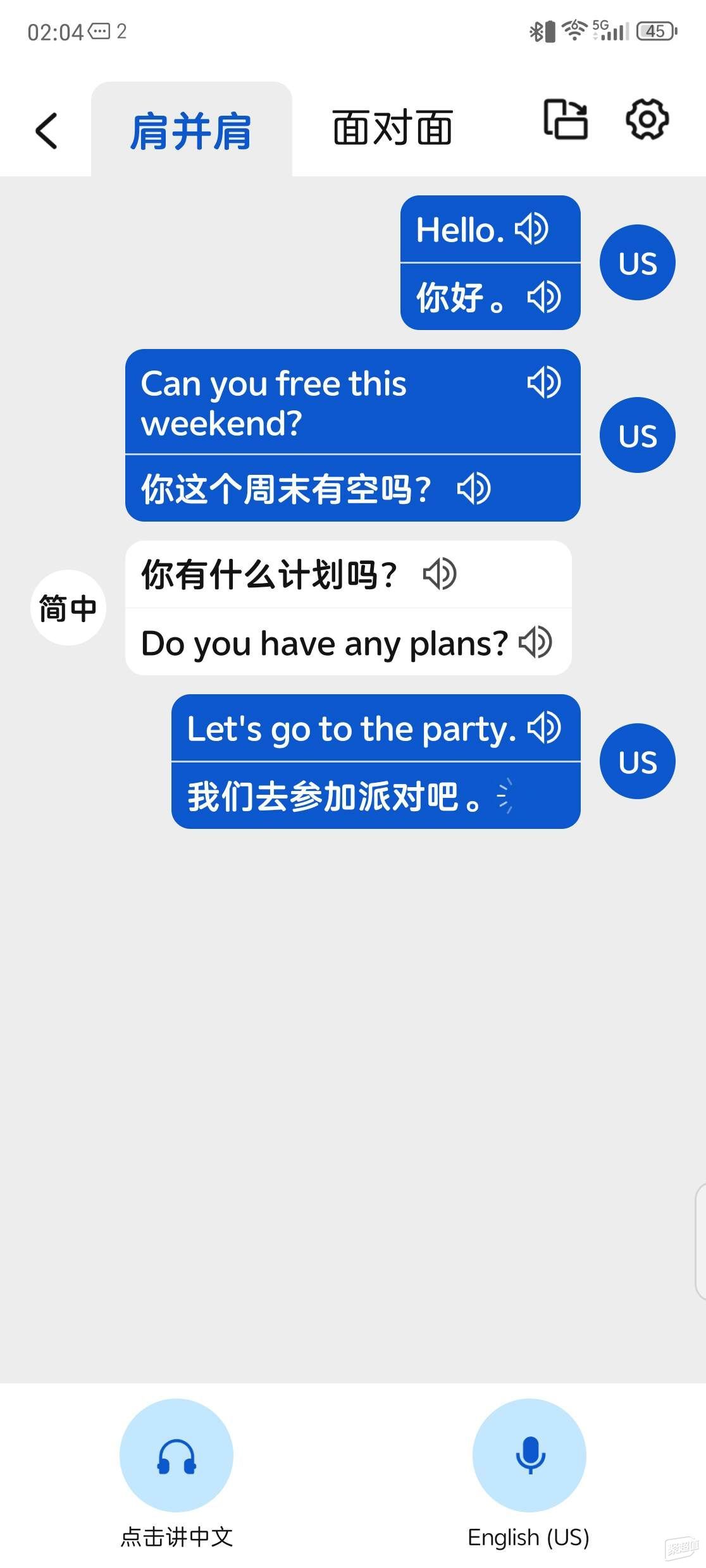Play audio for "Hello."
The image size is (706, 1568).
(531, 229)
